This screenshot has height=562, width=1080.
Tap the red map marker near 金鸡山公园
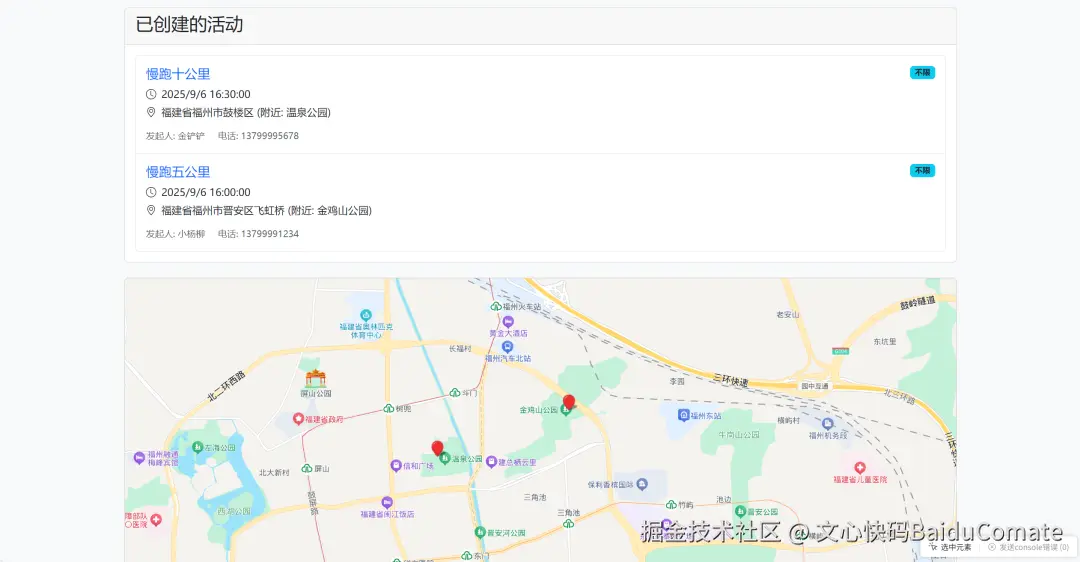coord(569,402)
